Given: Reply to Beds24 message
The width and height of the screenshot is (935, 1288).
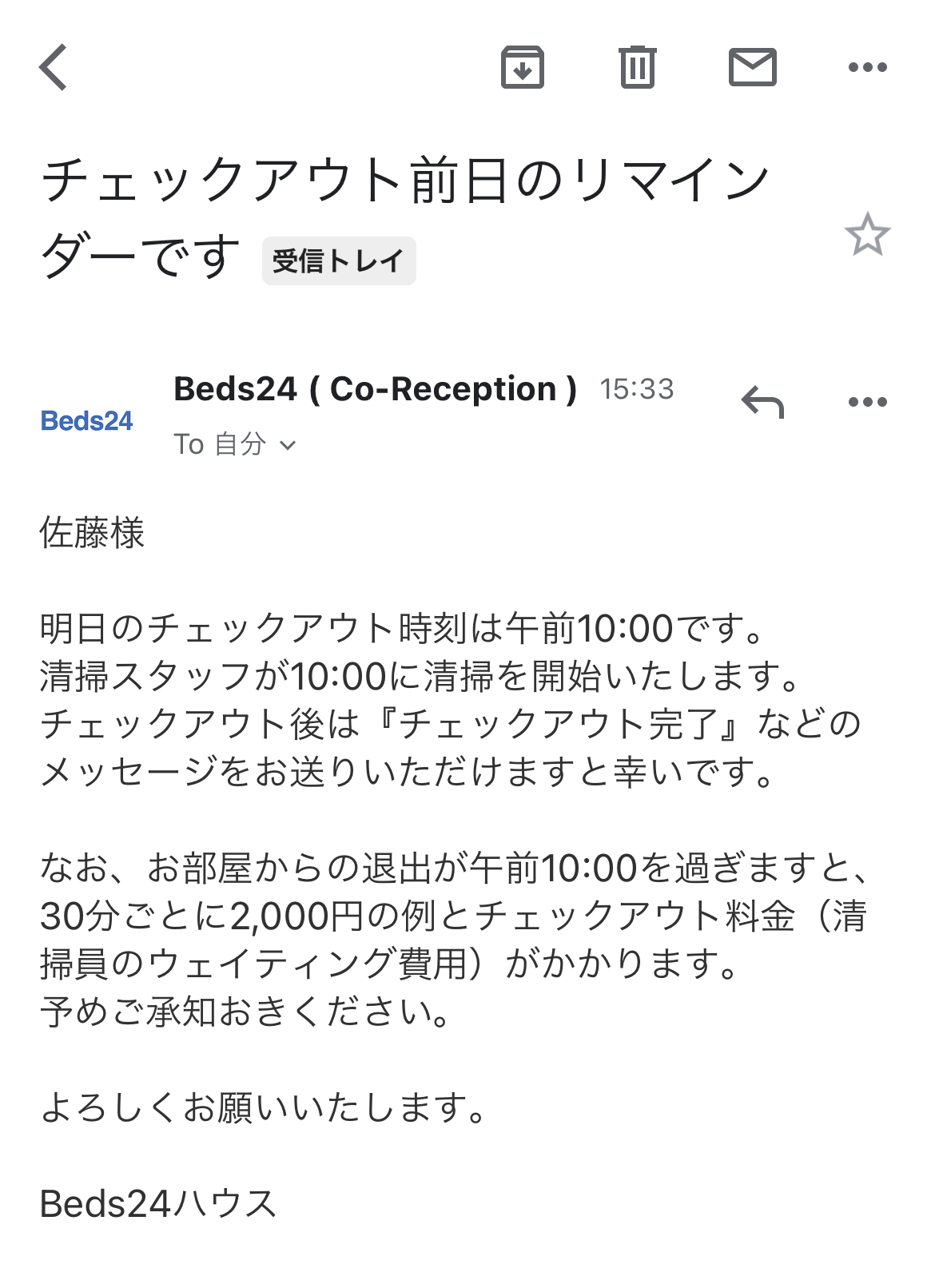Looking at the screenshot, I should tap(762, 402).
